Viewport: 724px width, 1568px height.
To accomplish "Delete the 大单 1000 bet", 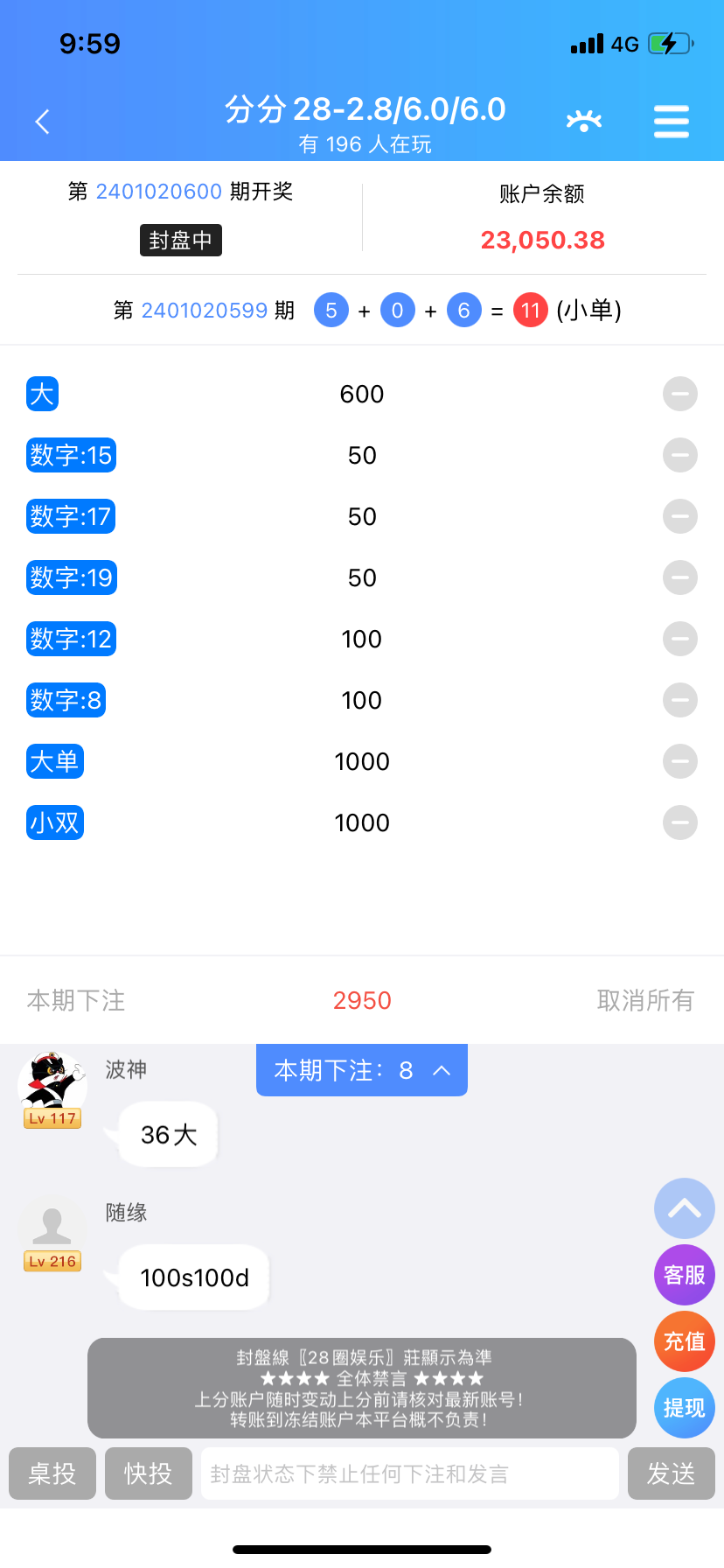I will 679,761.
